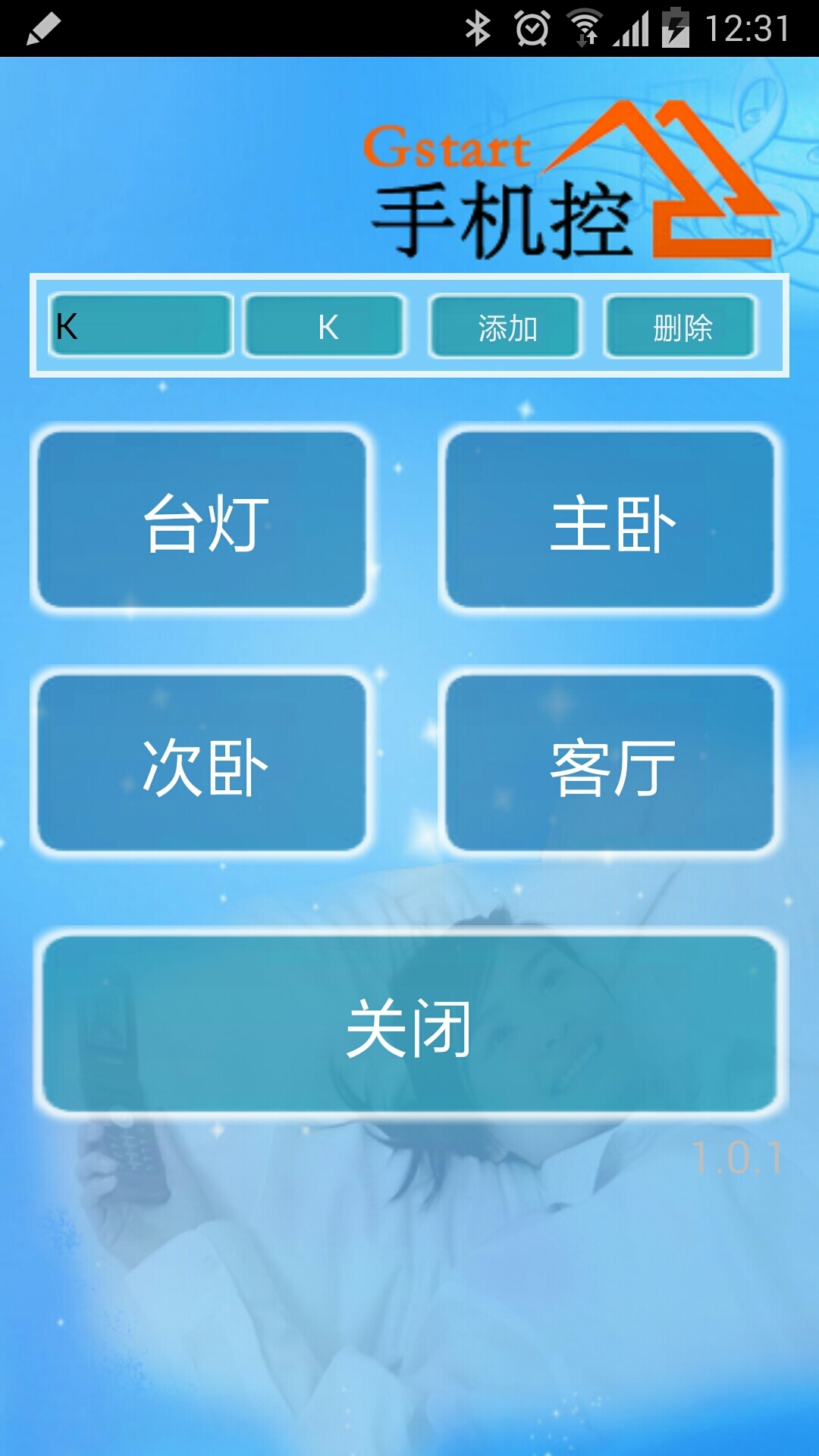Tap the large 关闭 button
The height and width of the screenshot is (1456, 819).
coord(409,1024)
